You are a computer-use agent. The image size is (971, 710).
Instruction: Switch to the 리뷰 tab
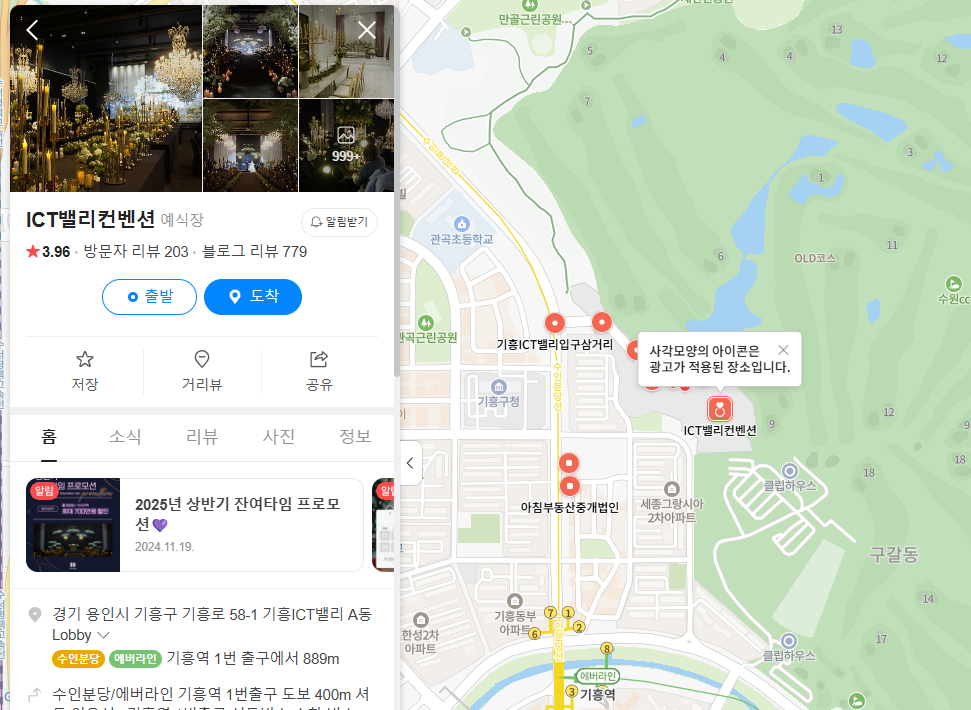click(202, 437)
